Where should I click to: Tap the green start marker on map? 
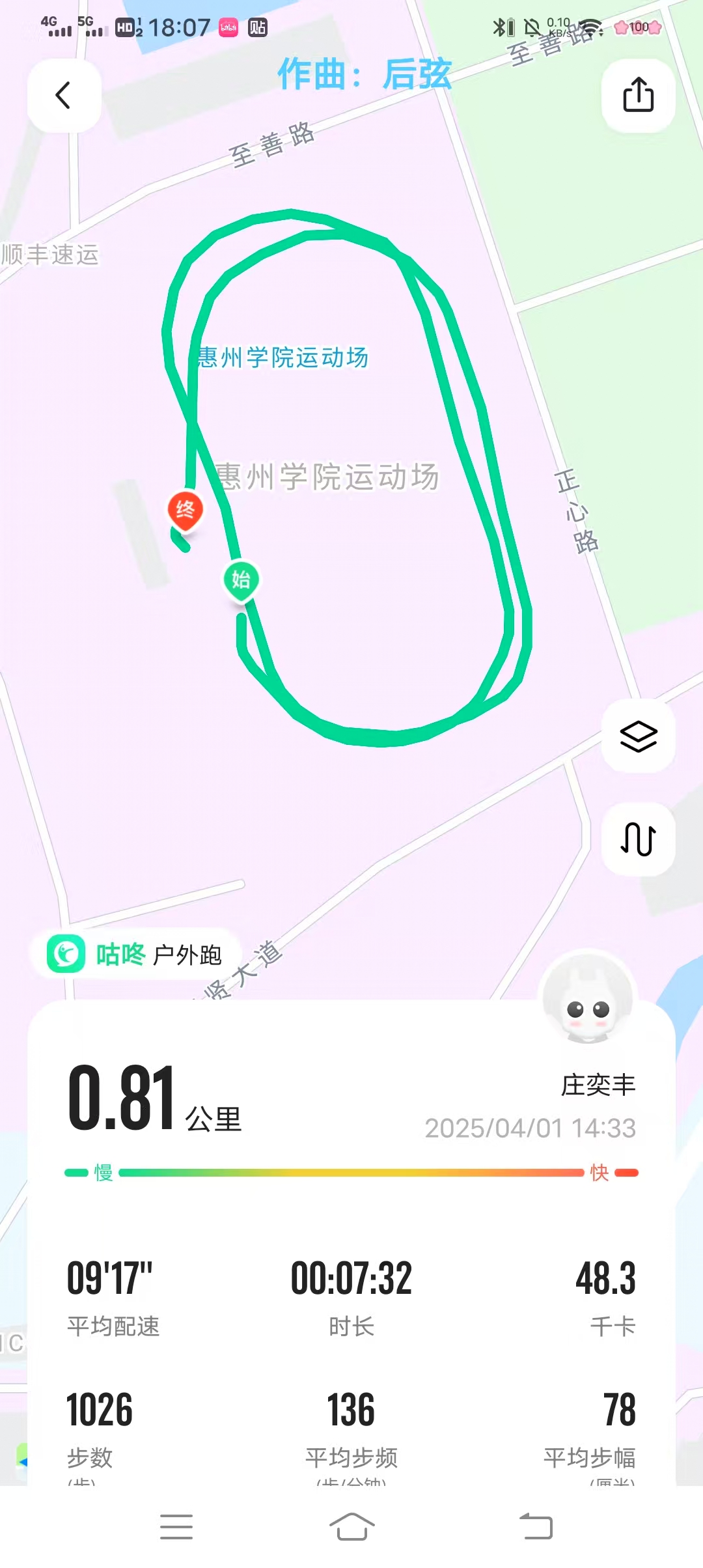click(241, 580)
